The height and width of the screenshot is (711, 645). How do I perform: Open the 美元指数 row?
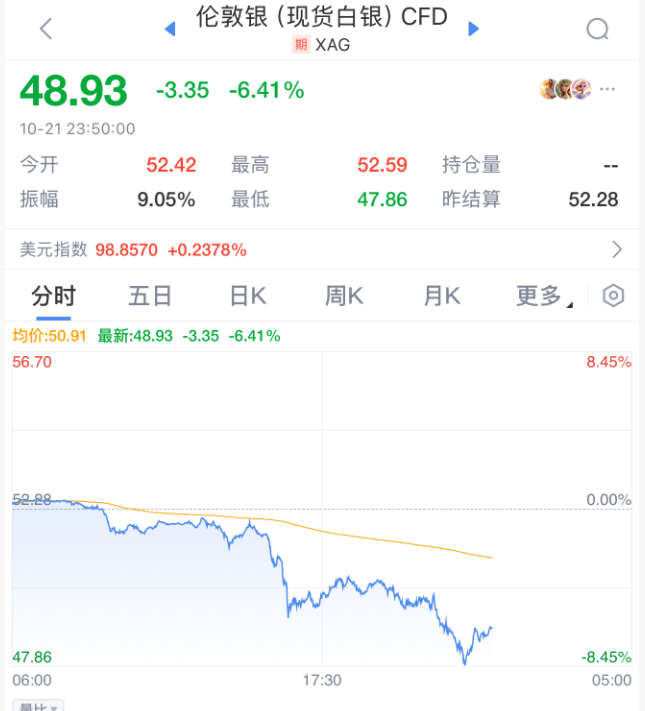tap(322, 249)
